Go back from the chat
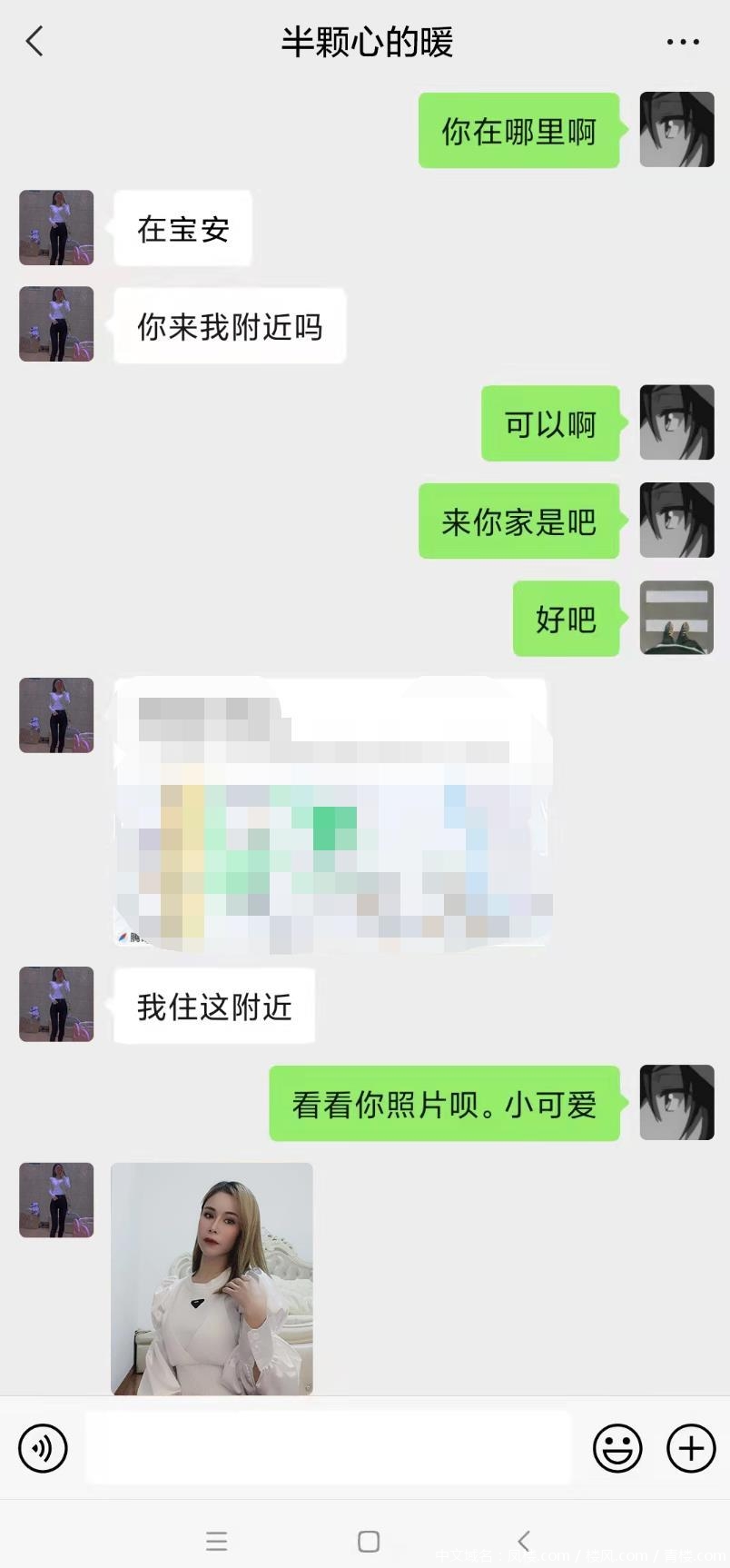The image size is (730, 1568). point(35,42)
